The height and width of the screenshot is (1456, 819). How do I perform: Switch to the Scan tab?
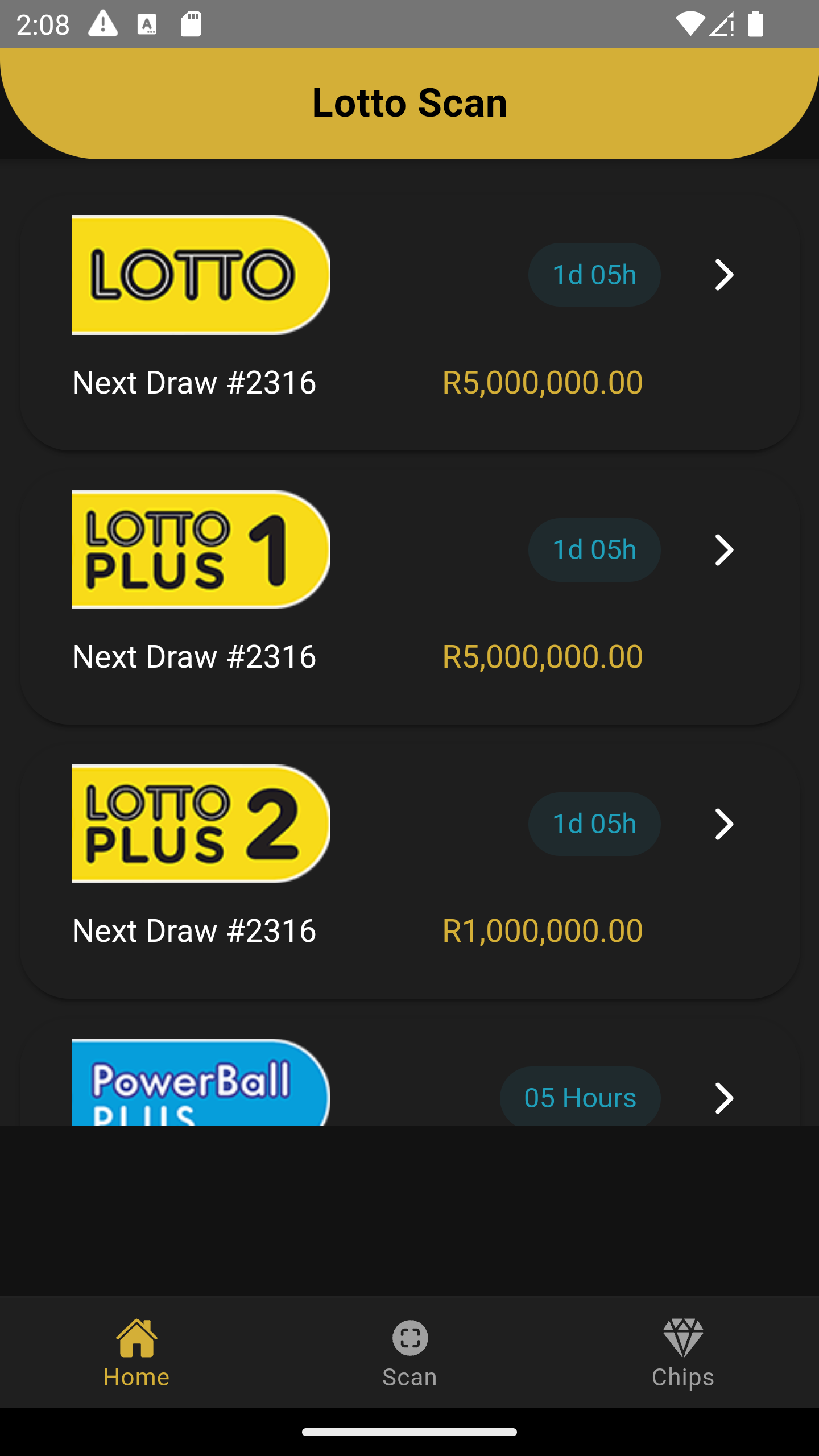coord(409,1352)
